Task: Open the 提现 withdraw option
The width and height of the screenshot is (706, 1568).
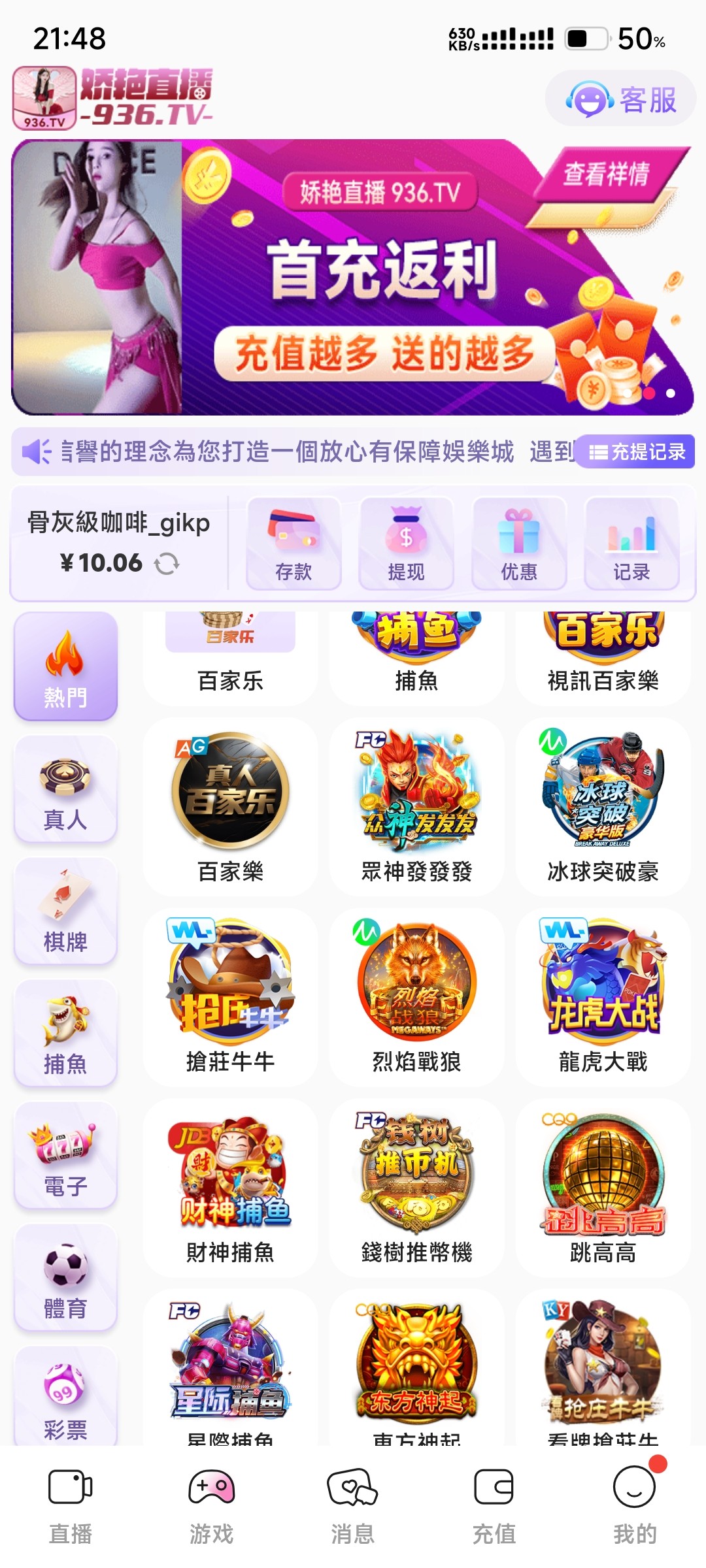Action: coord(406,544)
